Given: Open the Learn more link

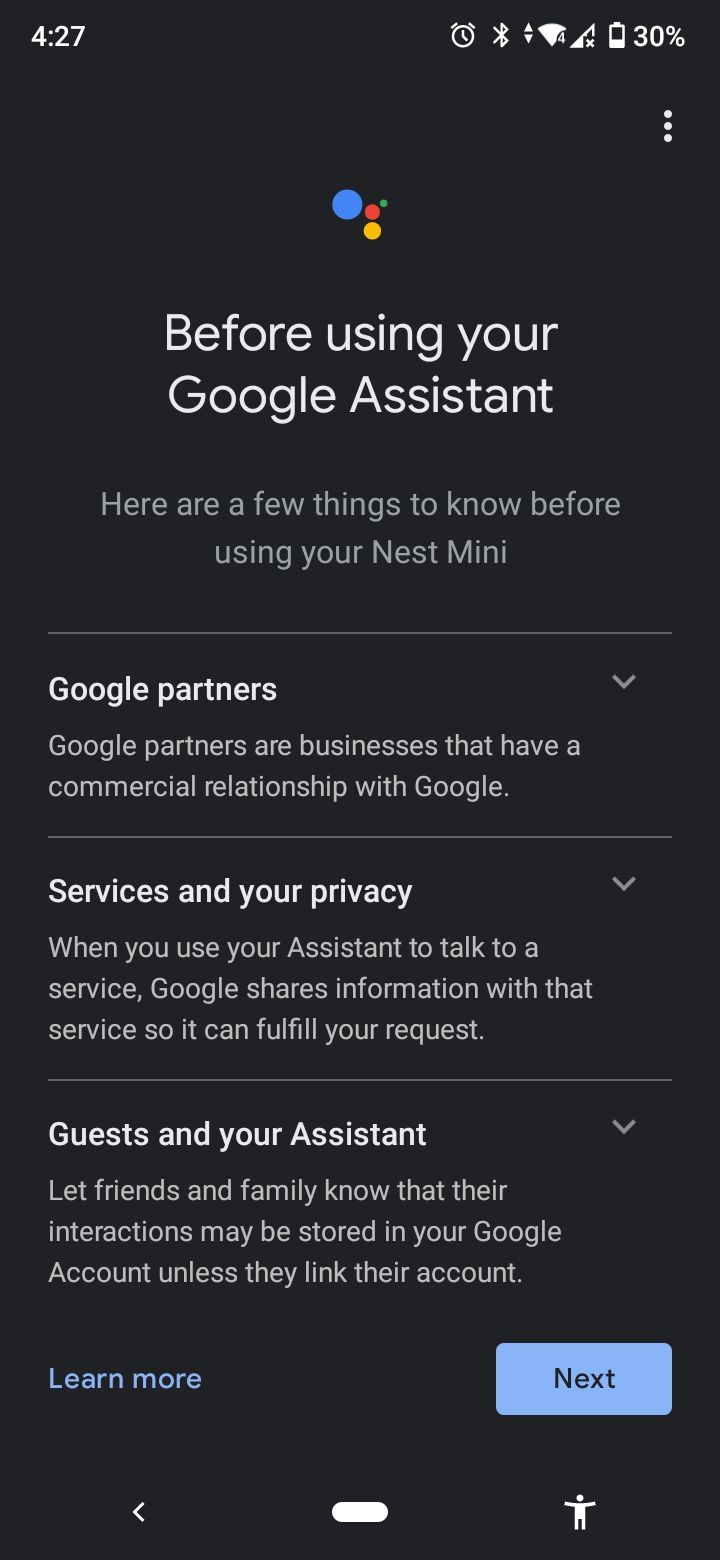Looking at the screenshot, I should (124, 1378).
